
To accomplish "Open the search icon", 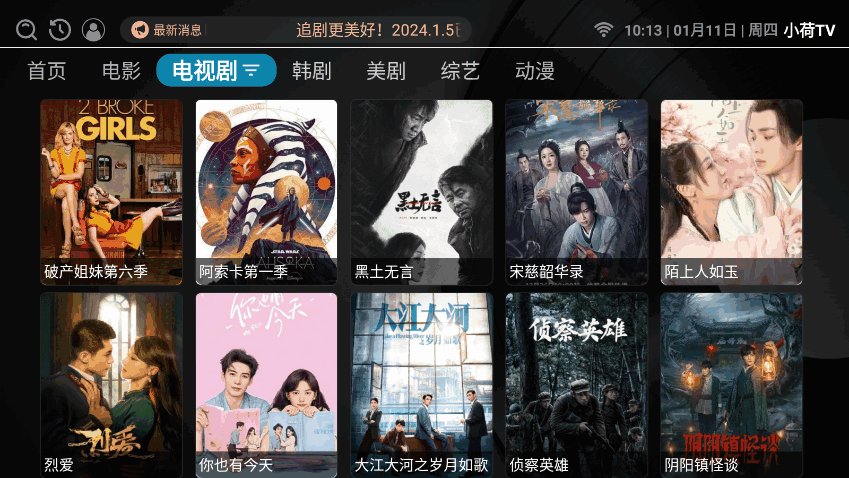I will point(27,30).
